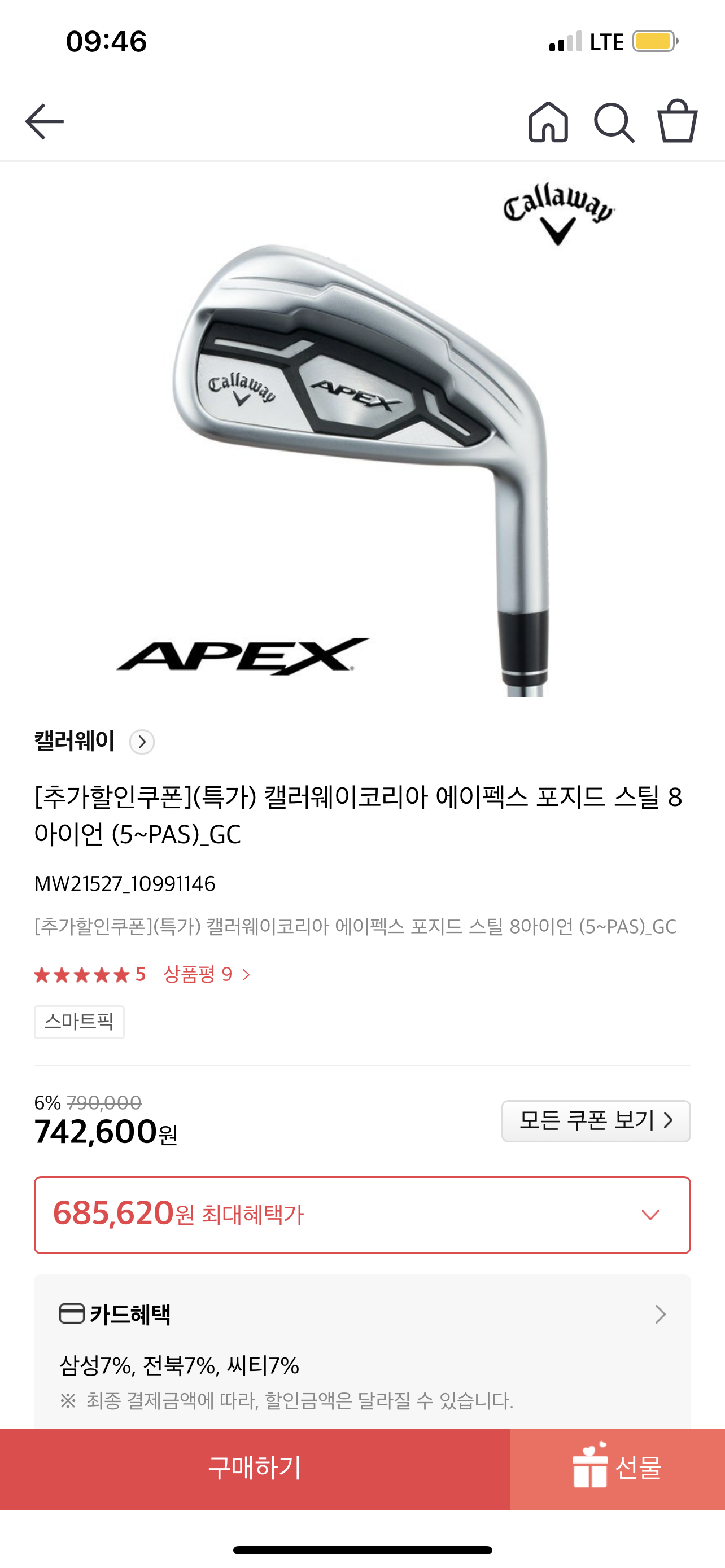Send as gift via 선물 button

pos(617,1468)
